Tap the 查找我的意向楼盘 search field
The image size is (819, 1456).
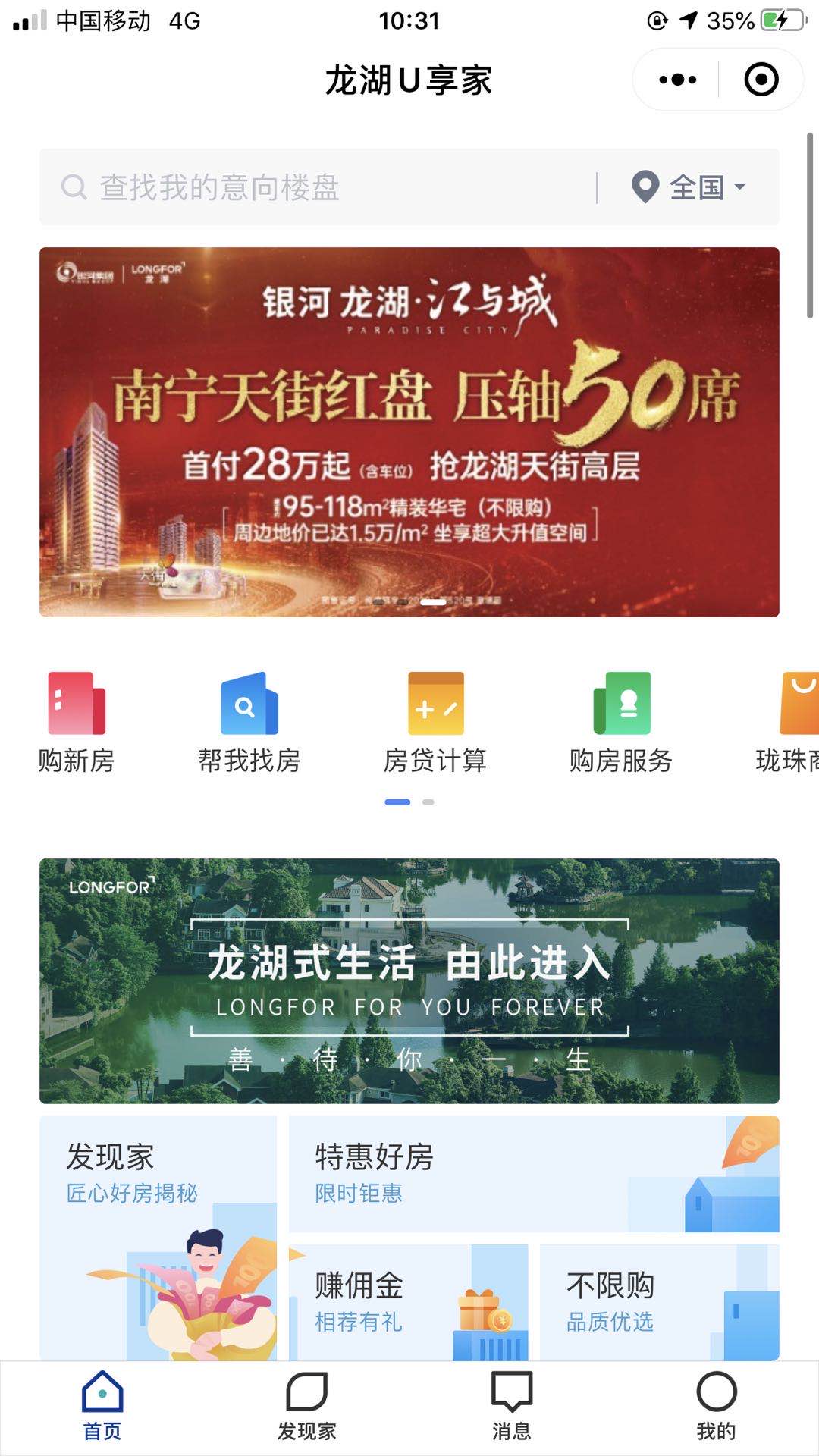pyautogui.click(x=318, y=187)
